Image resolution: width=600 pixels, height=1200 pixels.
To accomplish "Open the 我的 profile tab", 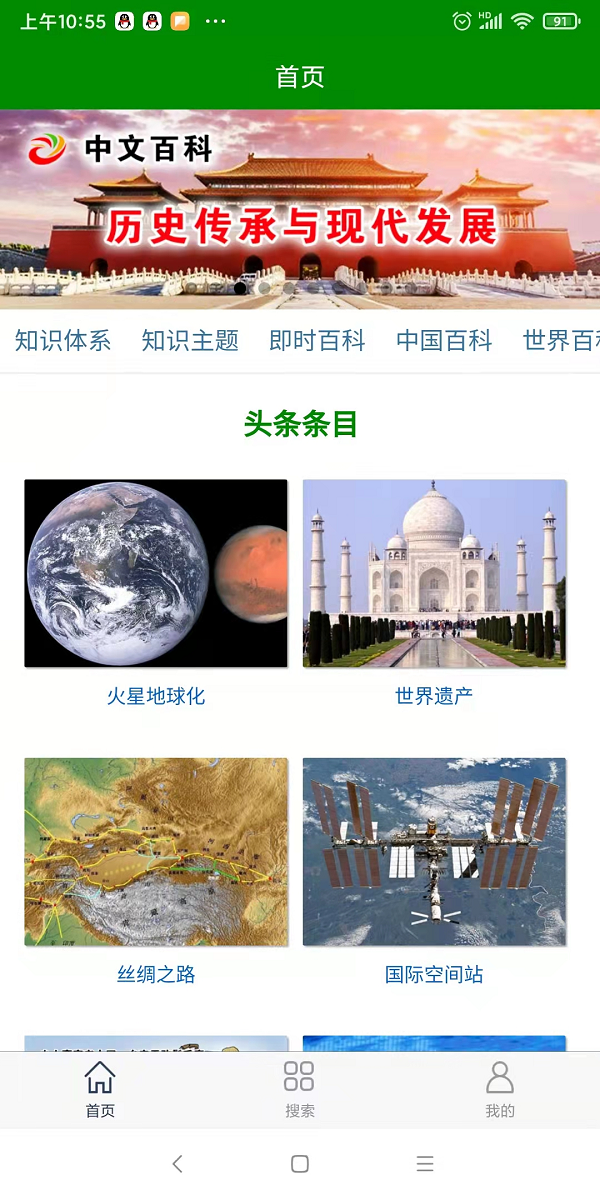I will [499, 1089].
